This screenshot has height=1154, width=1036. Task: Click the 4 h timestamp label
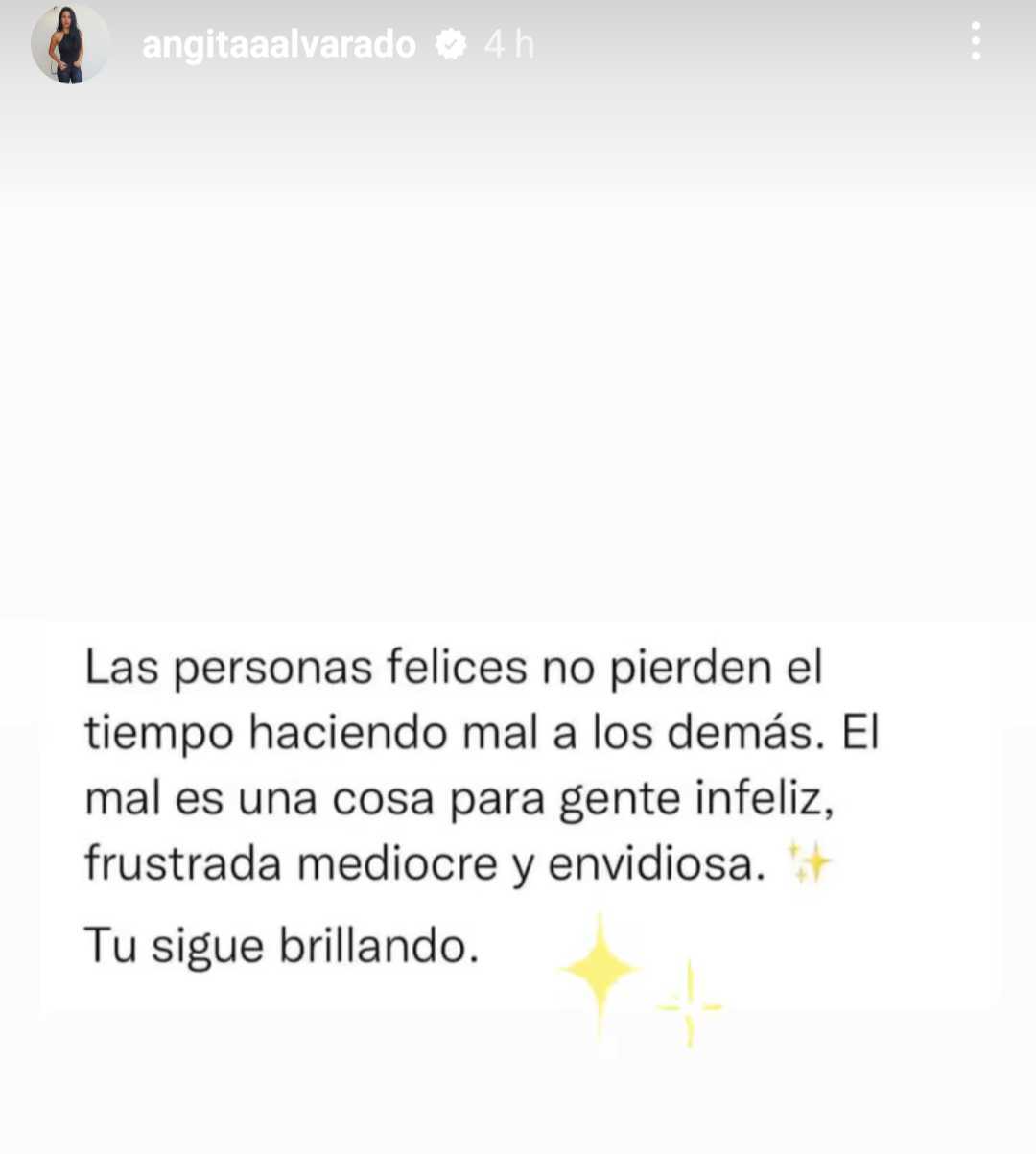pyautogui.click(x=508, y=43)
